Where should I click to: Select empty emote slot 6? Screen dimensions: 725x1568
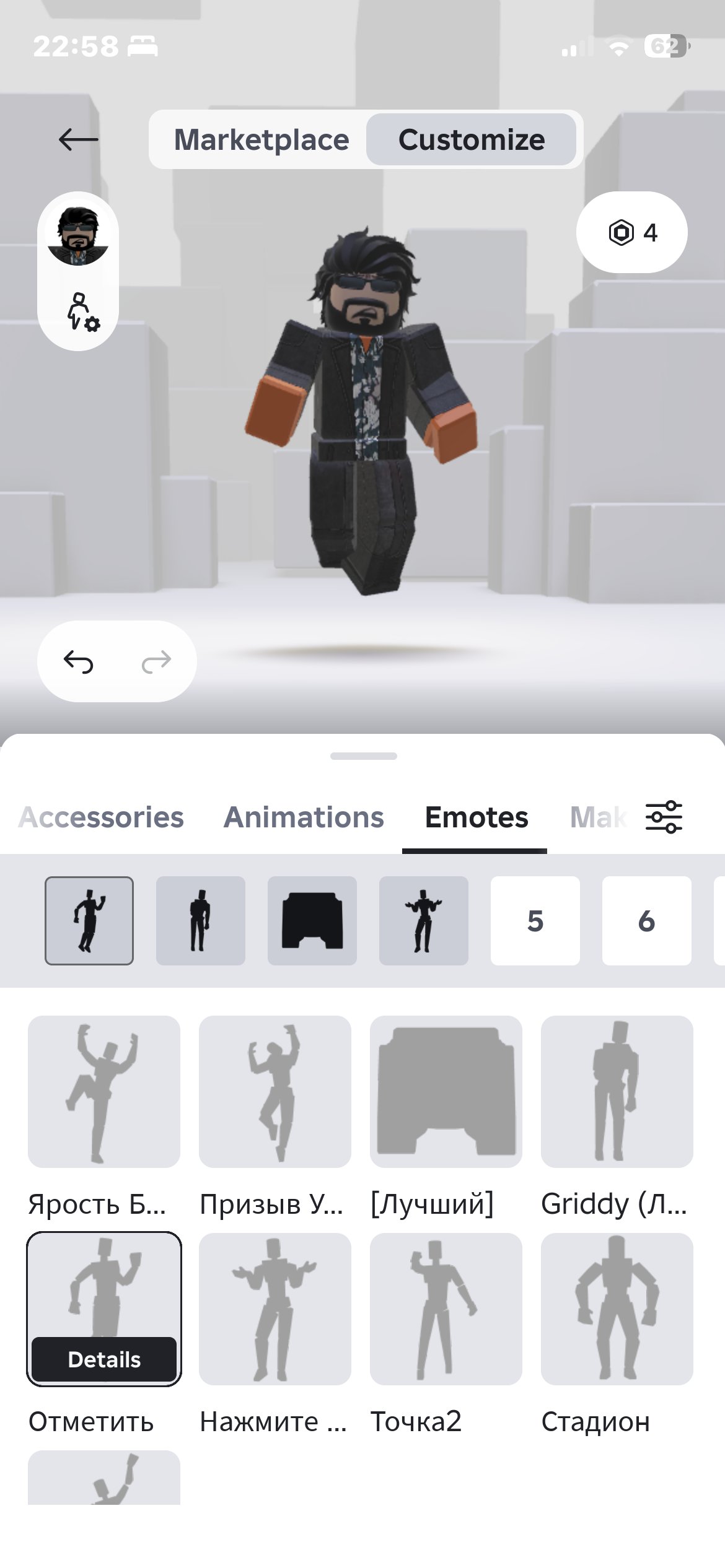[x=647, y=921]
